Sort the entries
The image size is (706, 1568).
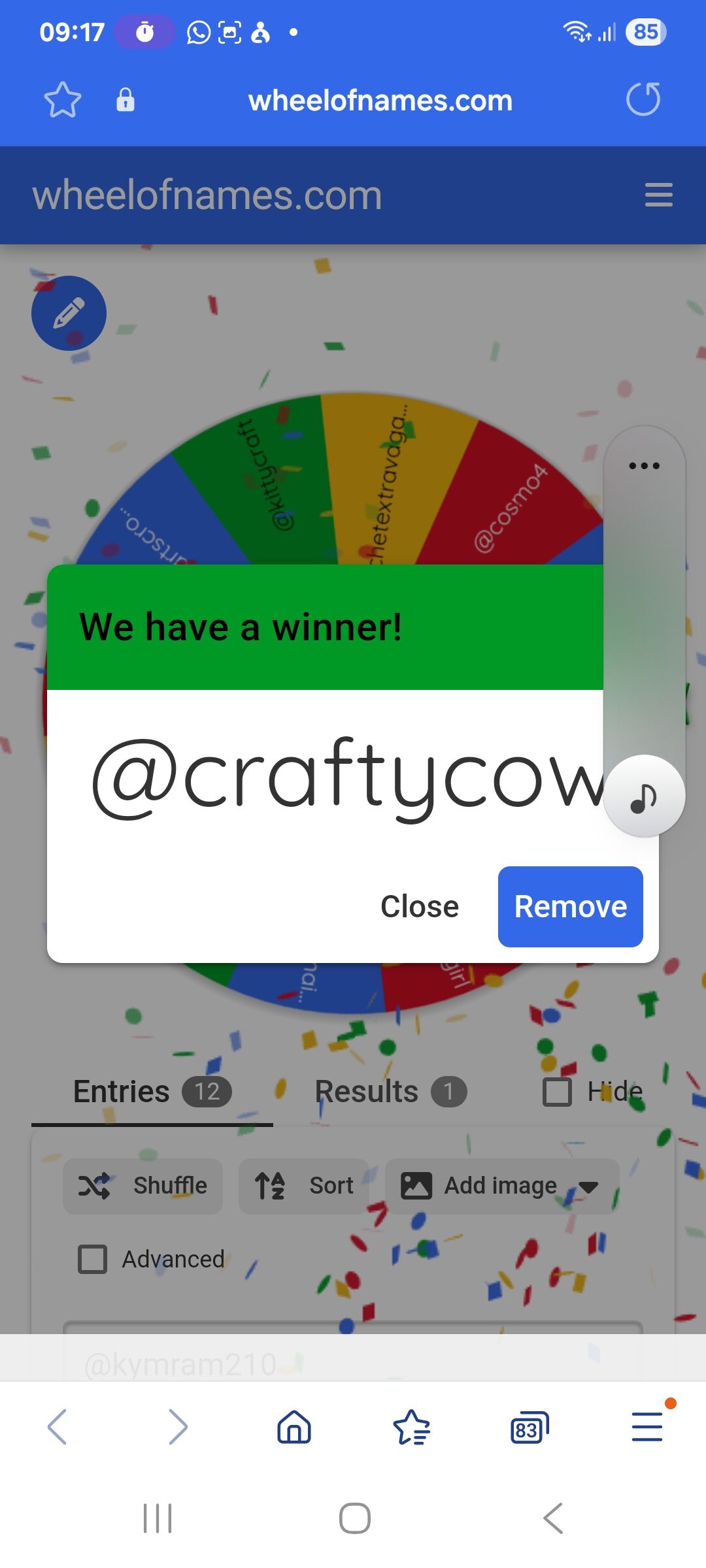point(304,1186)
